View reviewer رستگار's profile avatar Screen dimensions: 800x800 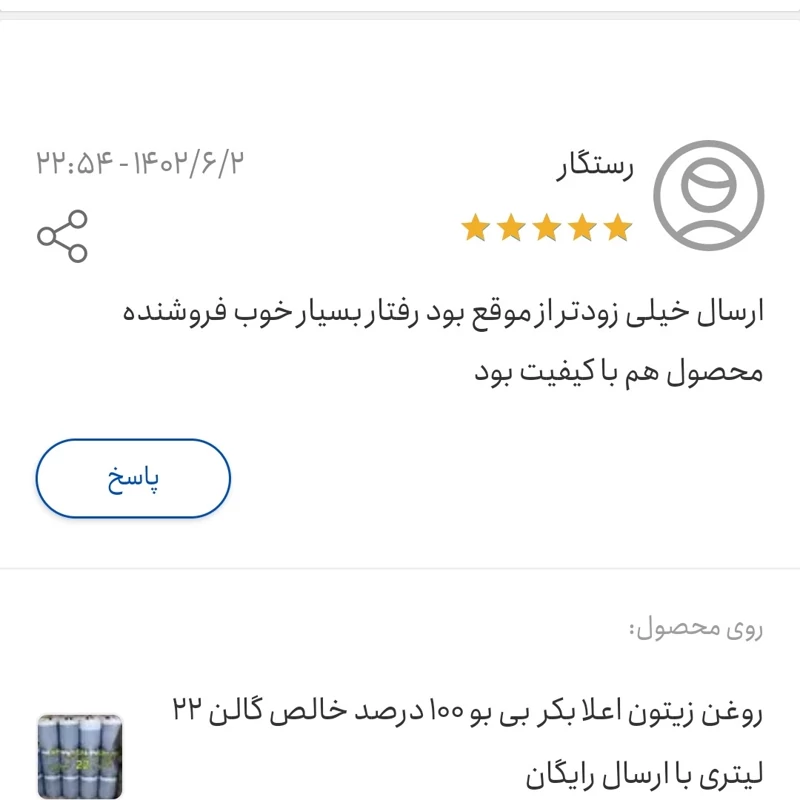[x=708, y=195]
